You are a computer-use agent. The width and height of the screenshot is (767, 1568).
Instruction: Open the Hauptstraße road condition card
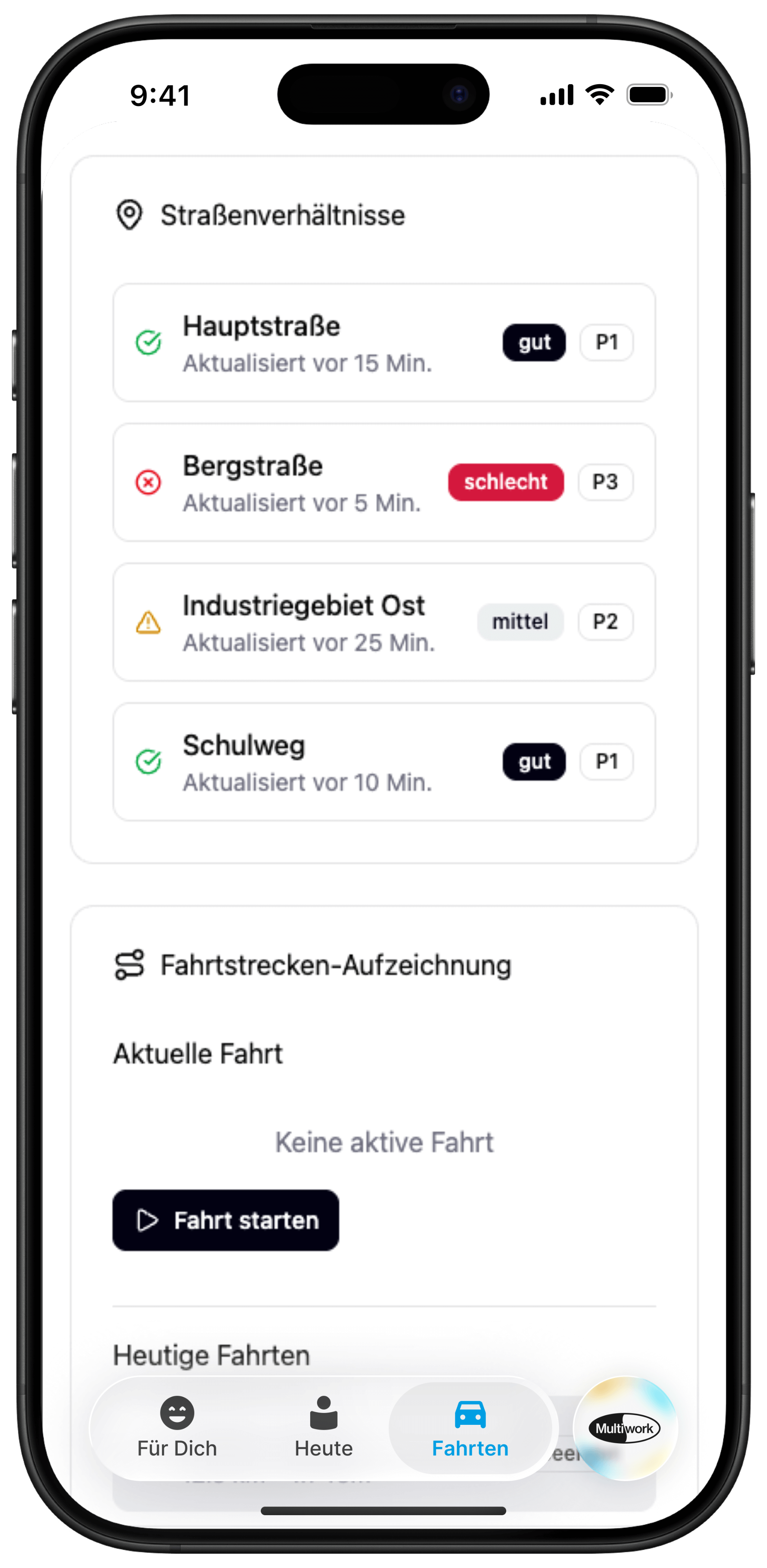click(x=384, y=343)
